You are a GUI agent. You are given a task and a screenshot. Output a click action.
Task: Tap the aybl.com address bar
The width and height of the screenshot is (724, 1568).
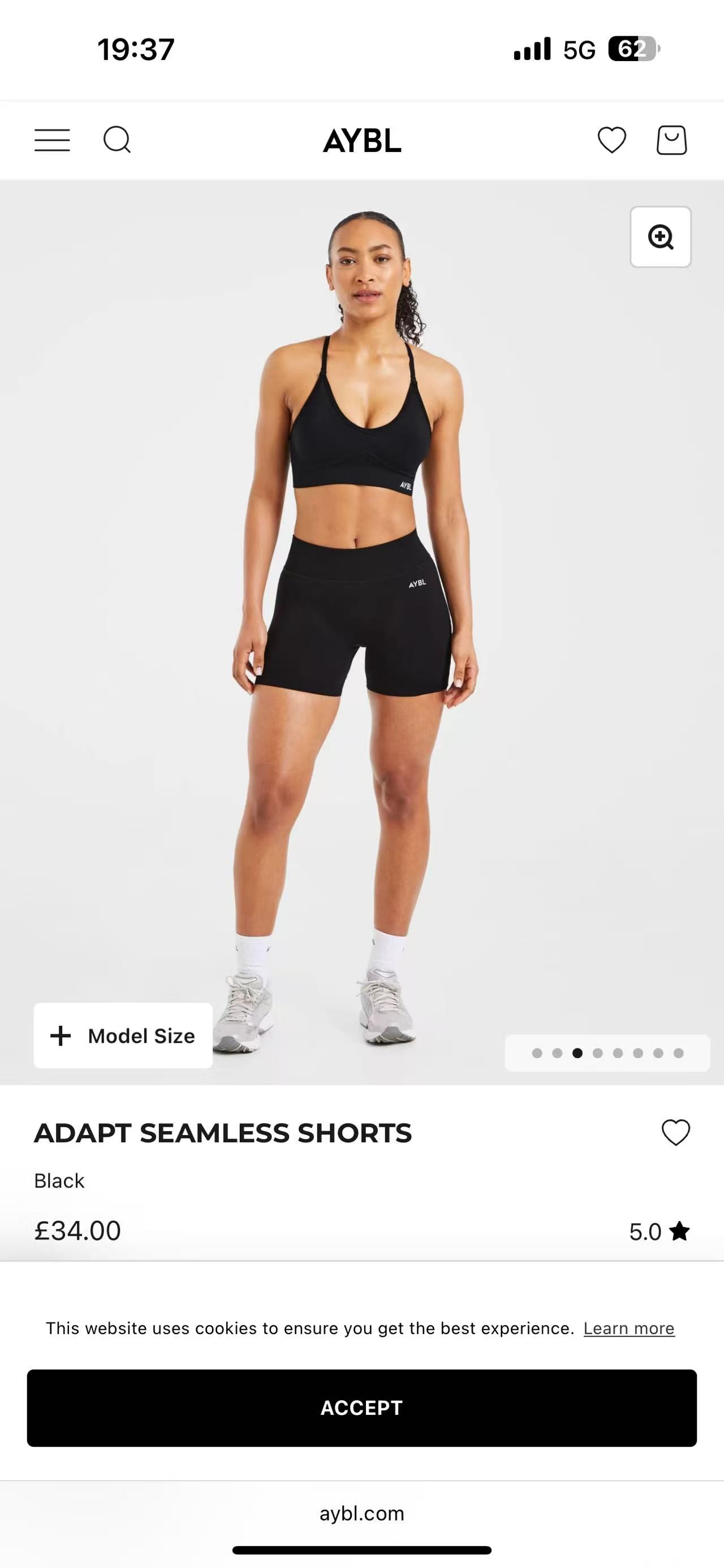coord(361,1513)
